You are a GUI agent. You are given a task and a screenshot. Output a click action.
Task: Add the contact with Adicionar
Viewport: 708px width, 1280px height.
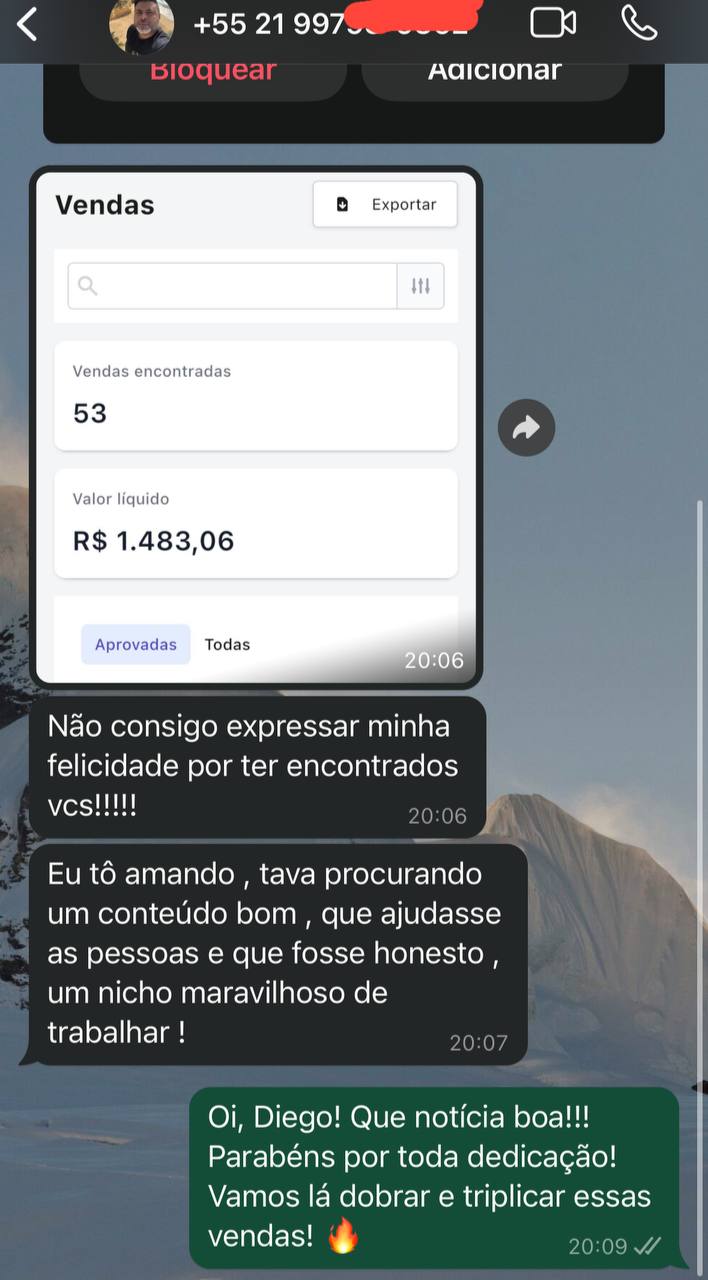494,73
